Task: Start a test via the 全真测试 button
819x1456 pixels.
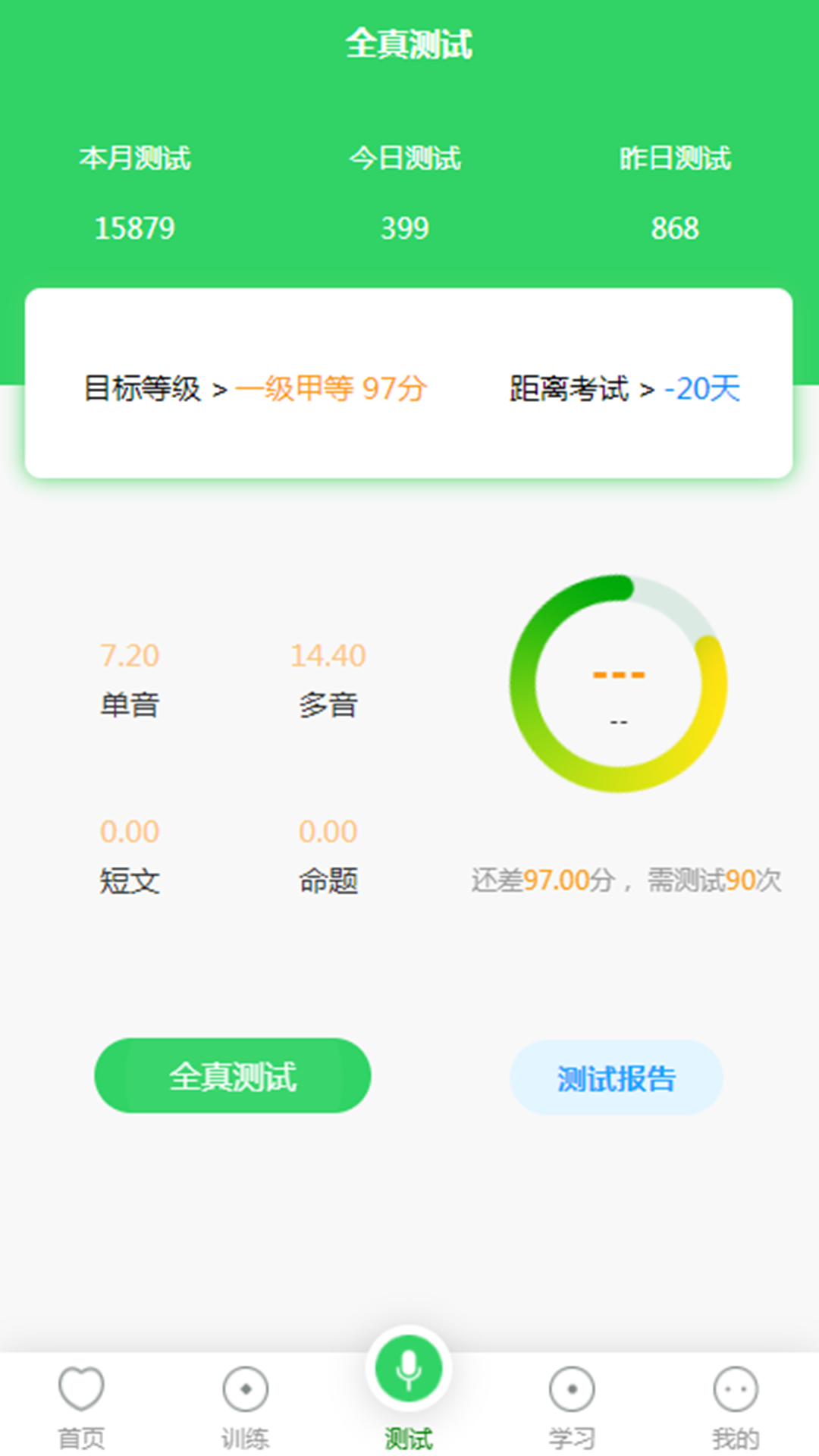Action: coord(233,1075)
